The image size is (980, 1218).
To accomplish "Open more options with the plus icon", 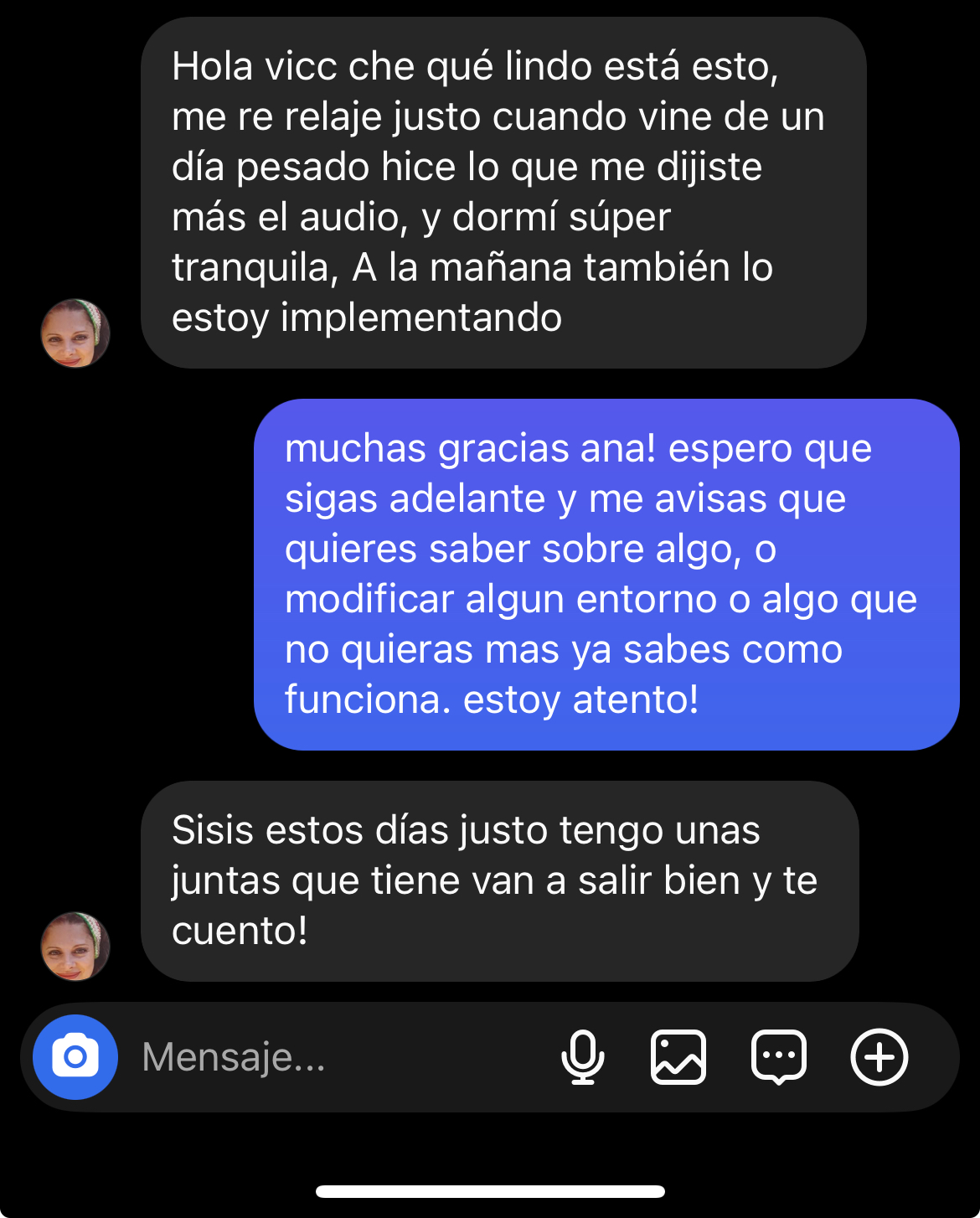I will (x=879, y=1057).
